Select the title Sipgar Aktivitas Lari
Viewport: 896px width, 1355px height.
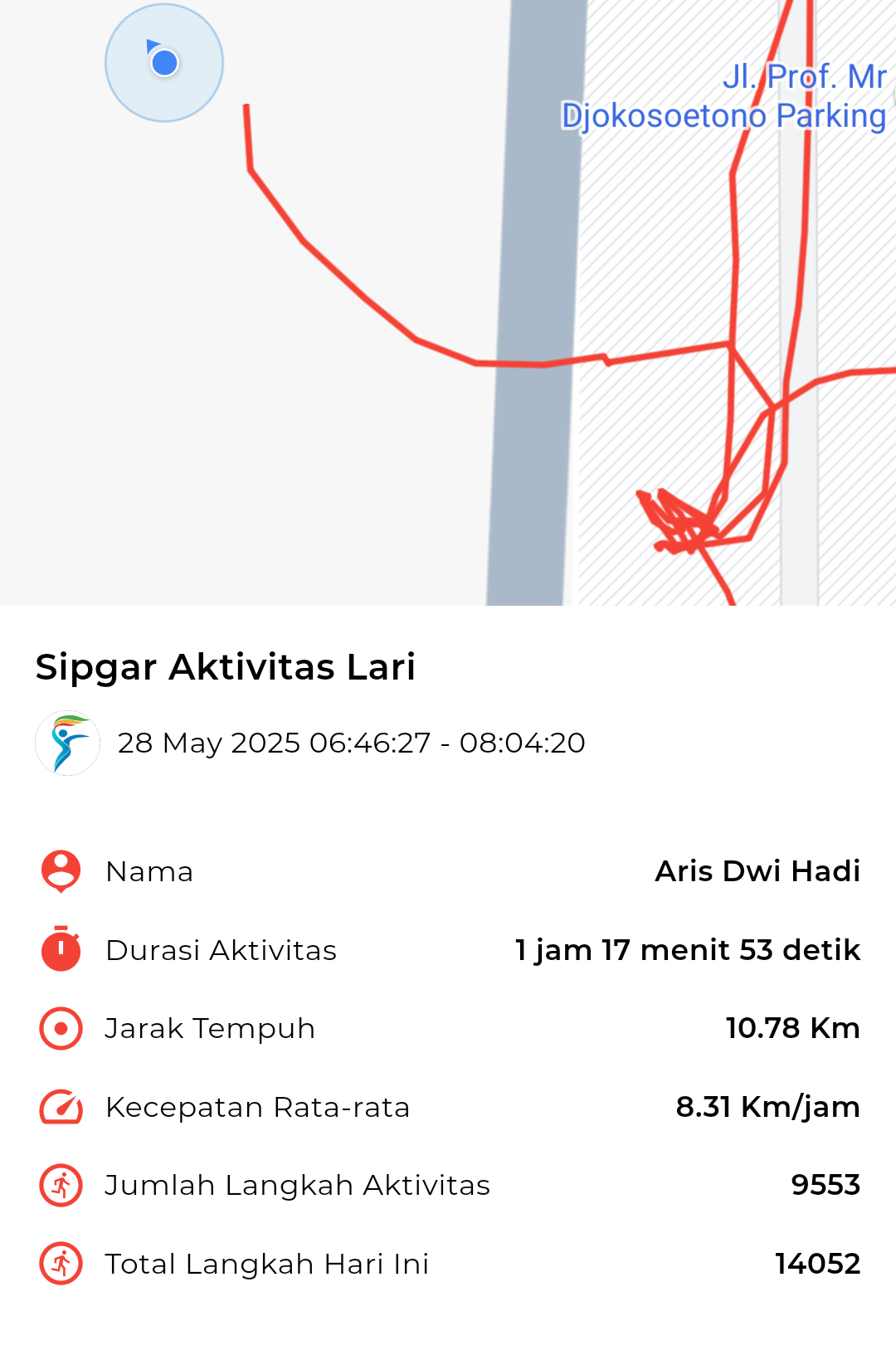pos(226,666)
